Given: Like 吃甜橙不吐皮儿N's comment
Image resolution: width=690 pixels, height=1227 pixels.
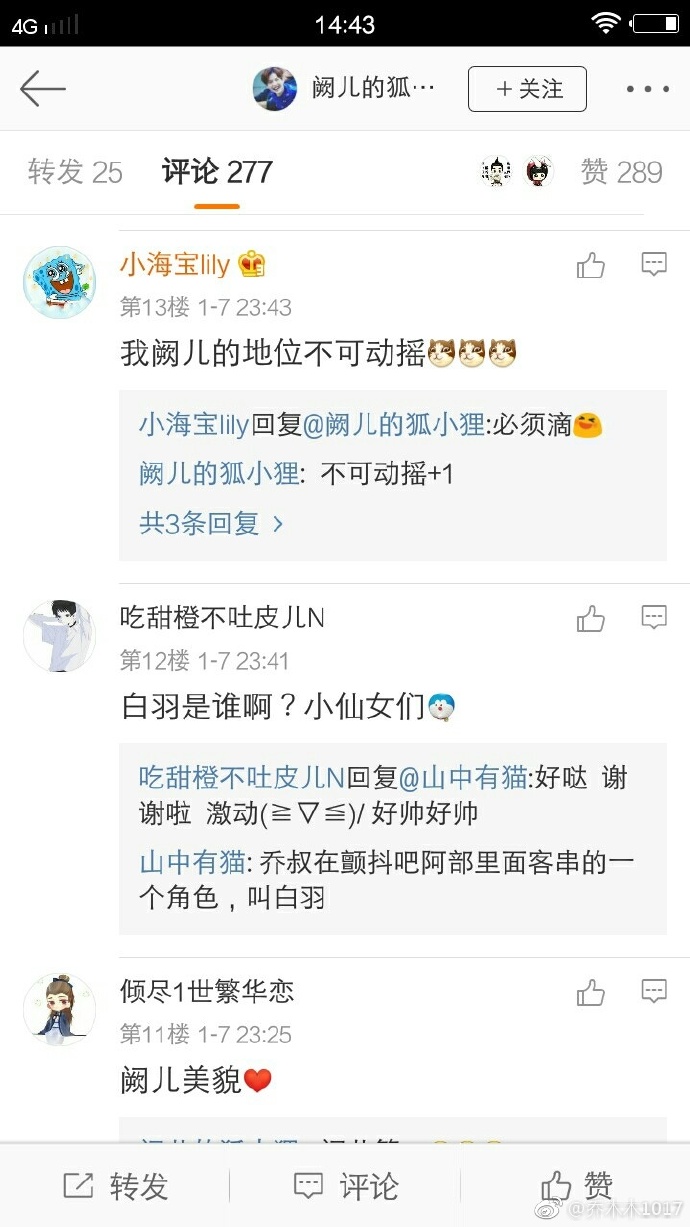Looking at the screenshot, I should click(591, 619).
